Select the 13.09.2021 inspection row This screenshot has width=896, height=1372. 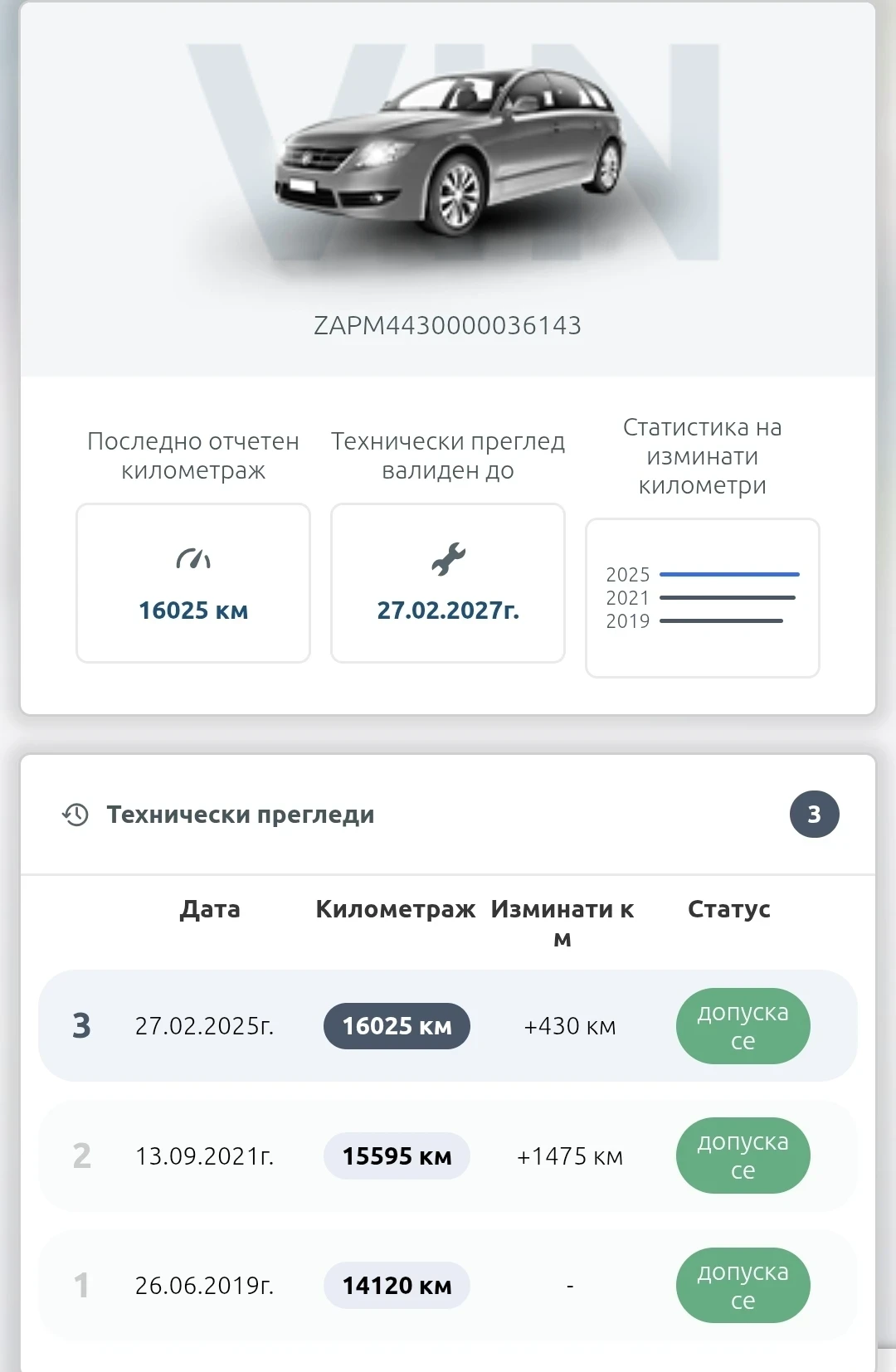click(x=204, y=1155)
